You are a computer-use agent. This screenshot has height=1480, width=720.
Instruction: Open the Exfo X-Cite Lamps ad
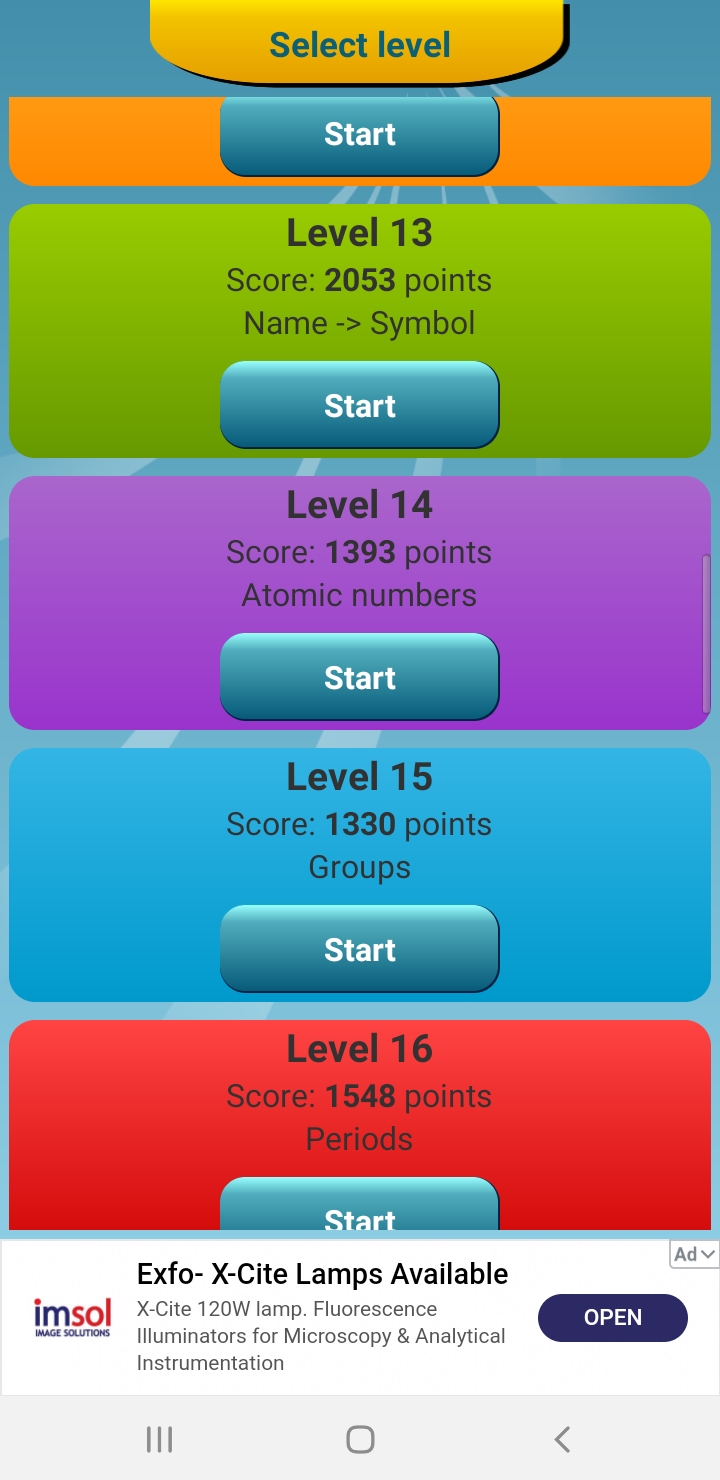(612, 1317)
